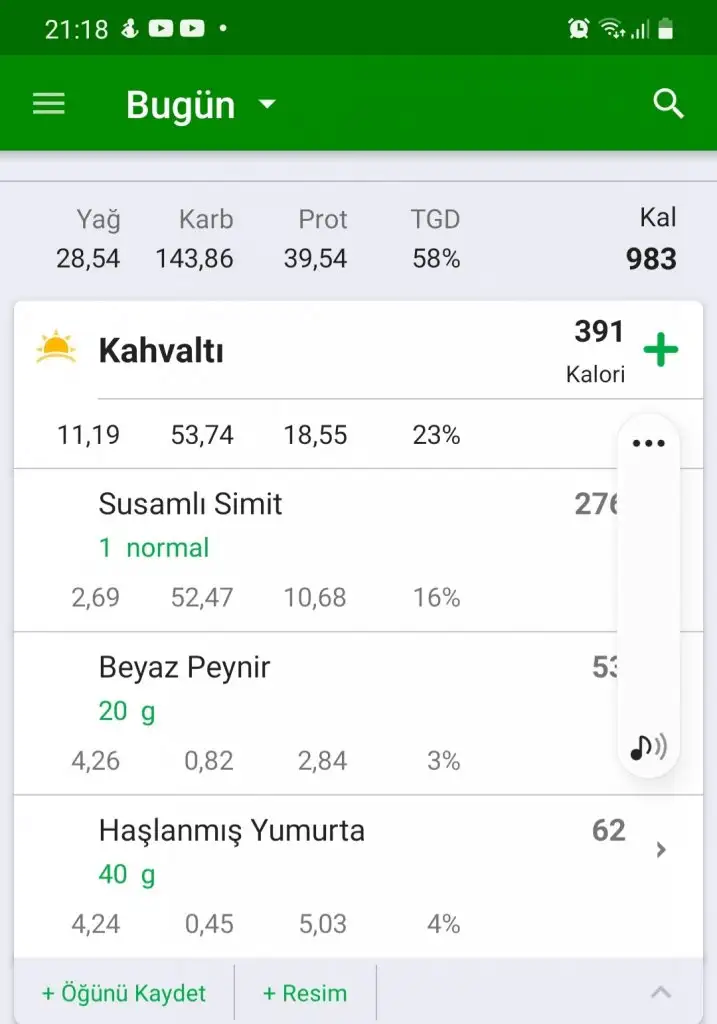This screenshot has height=1024, width=717.
Task: Tap the Öğünü Kaydet button
Action: coord(124,993)
